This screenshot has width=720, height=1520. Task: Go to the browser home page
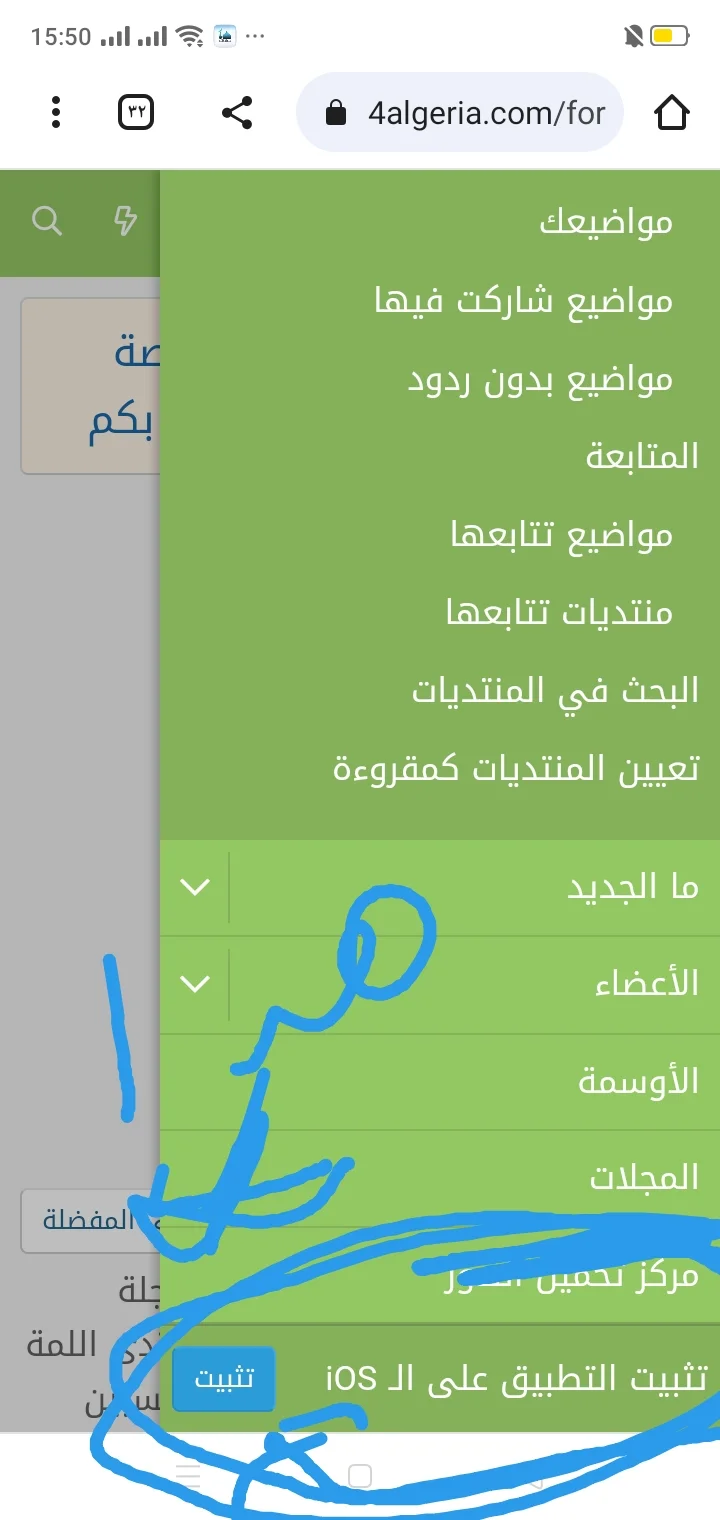point(672,112)
